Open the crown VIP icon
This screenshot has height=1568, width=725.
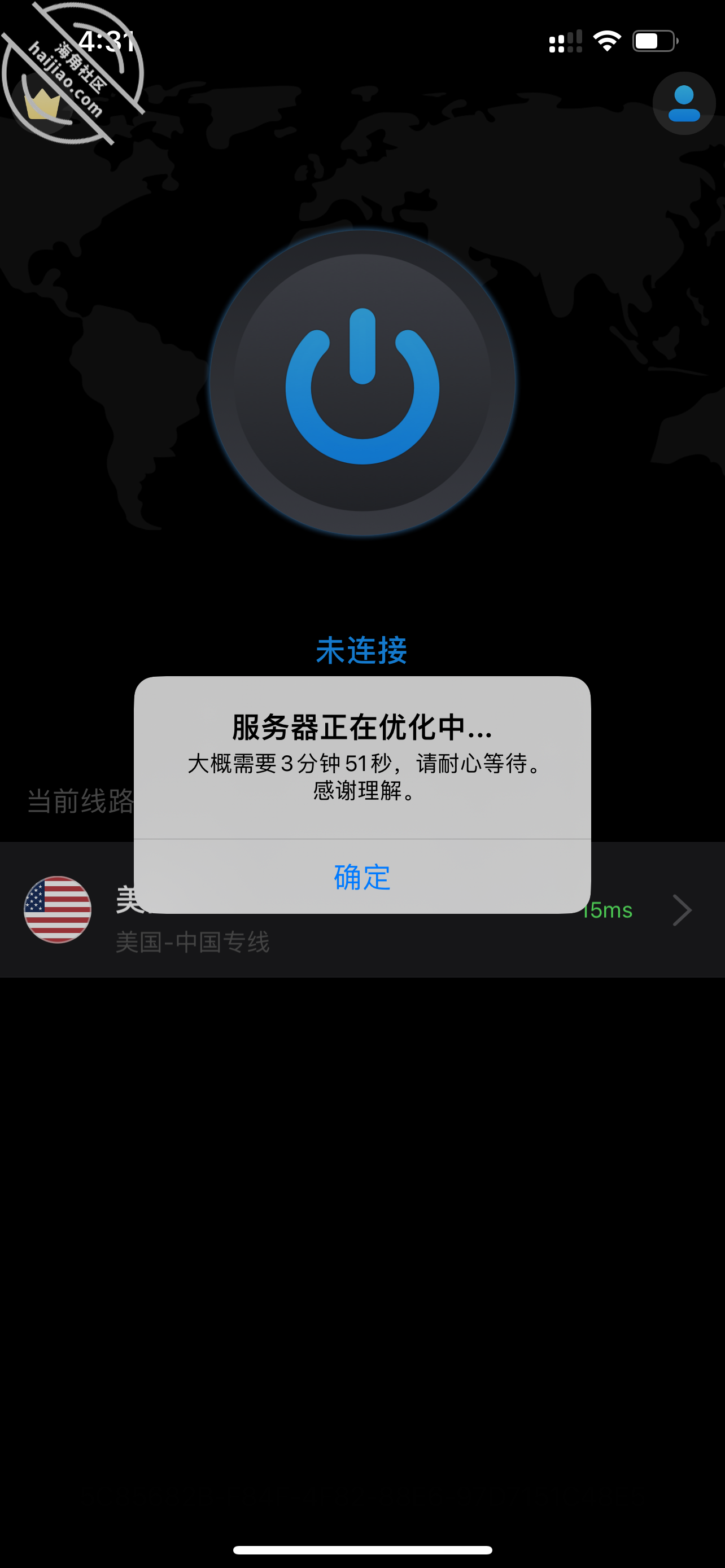point(42,103)
